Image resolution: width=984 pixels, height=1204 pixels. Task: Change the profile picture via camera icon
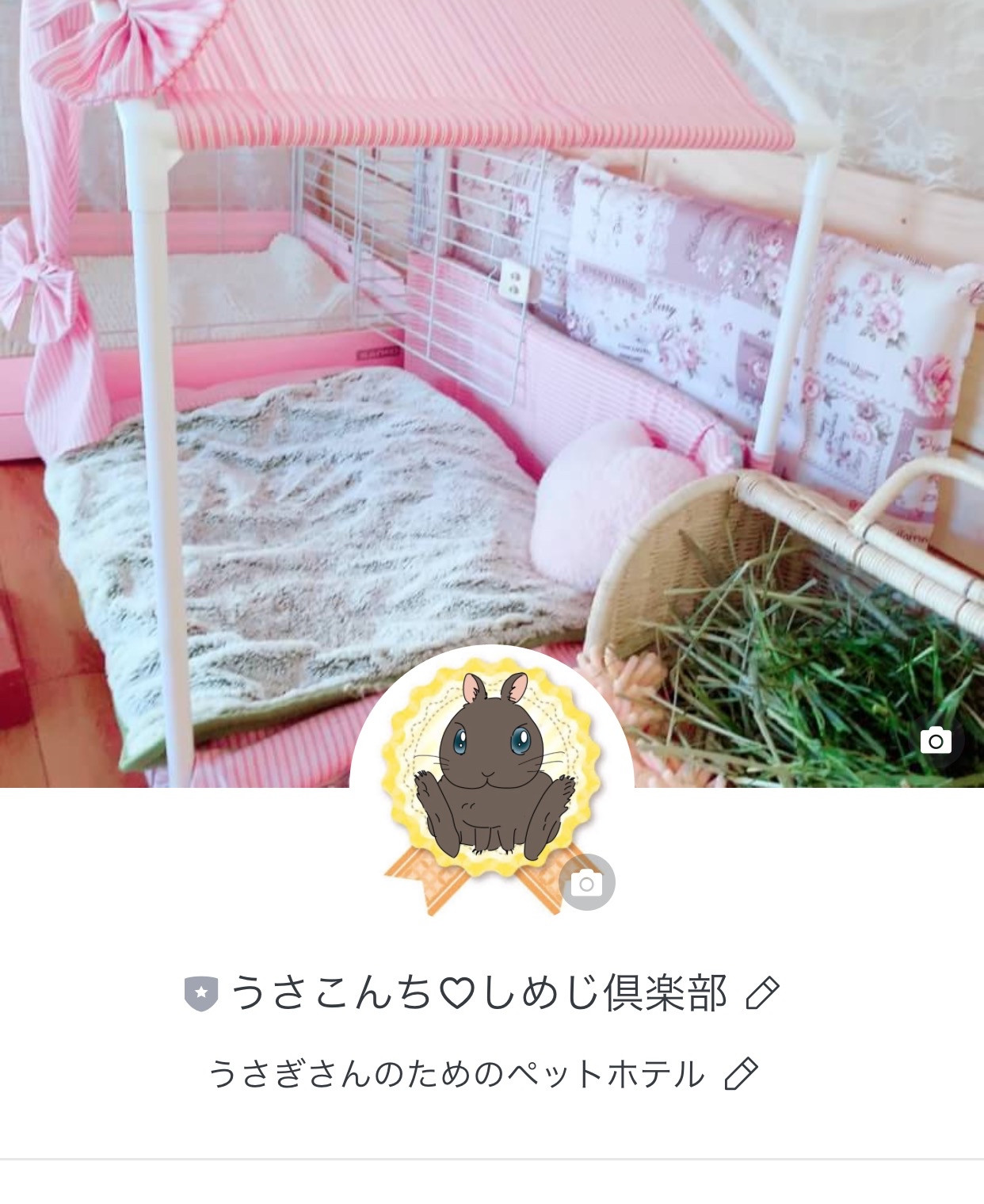click(x=586, y=882)
